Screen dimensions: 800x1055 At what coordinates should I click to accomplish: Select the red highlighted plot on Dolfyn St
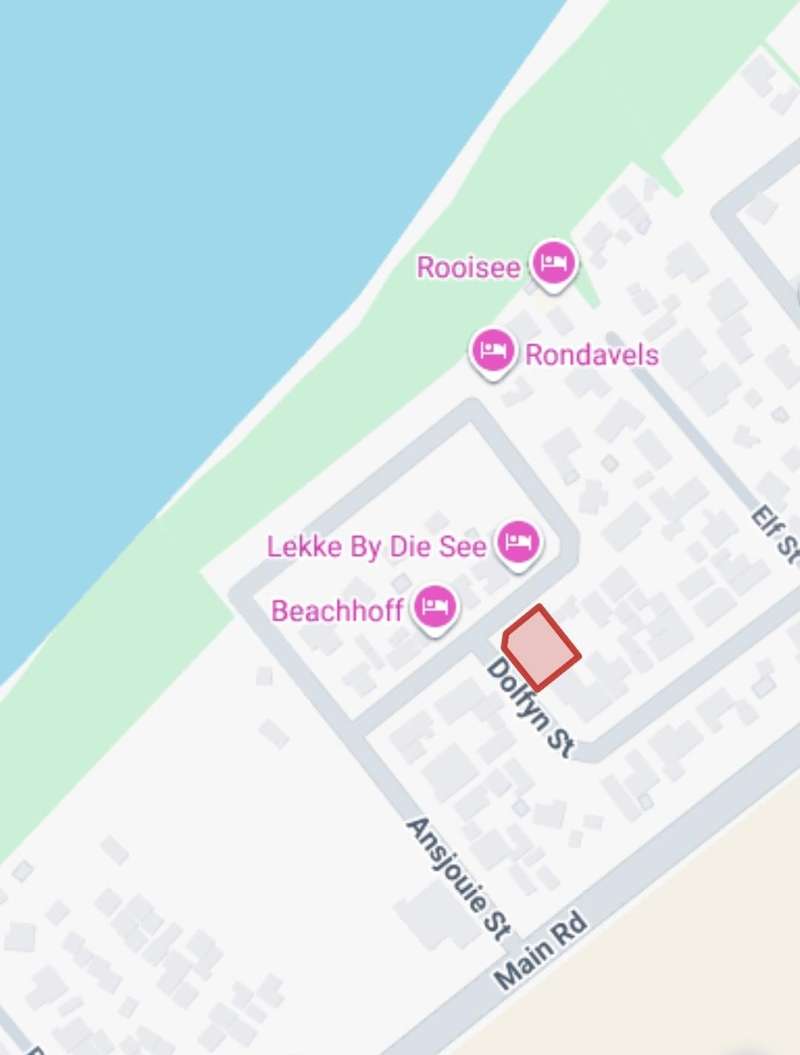click(x=541, y=649)
